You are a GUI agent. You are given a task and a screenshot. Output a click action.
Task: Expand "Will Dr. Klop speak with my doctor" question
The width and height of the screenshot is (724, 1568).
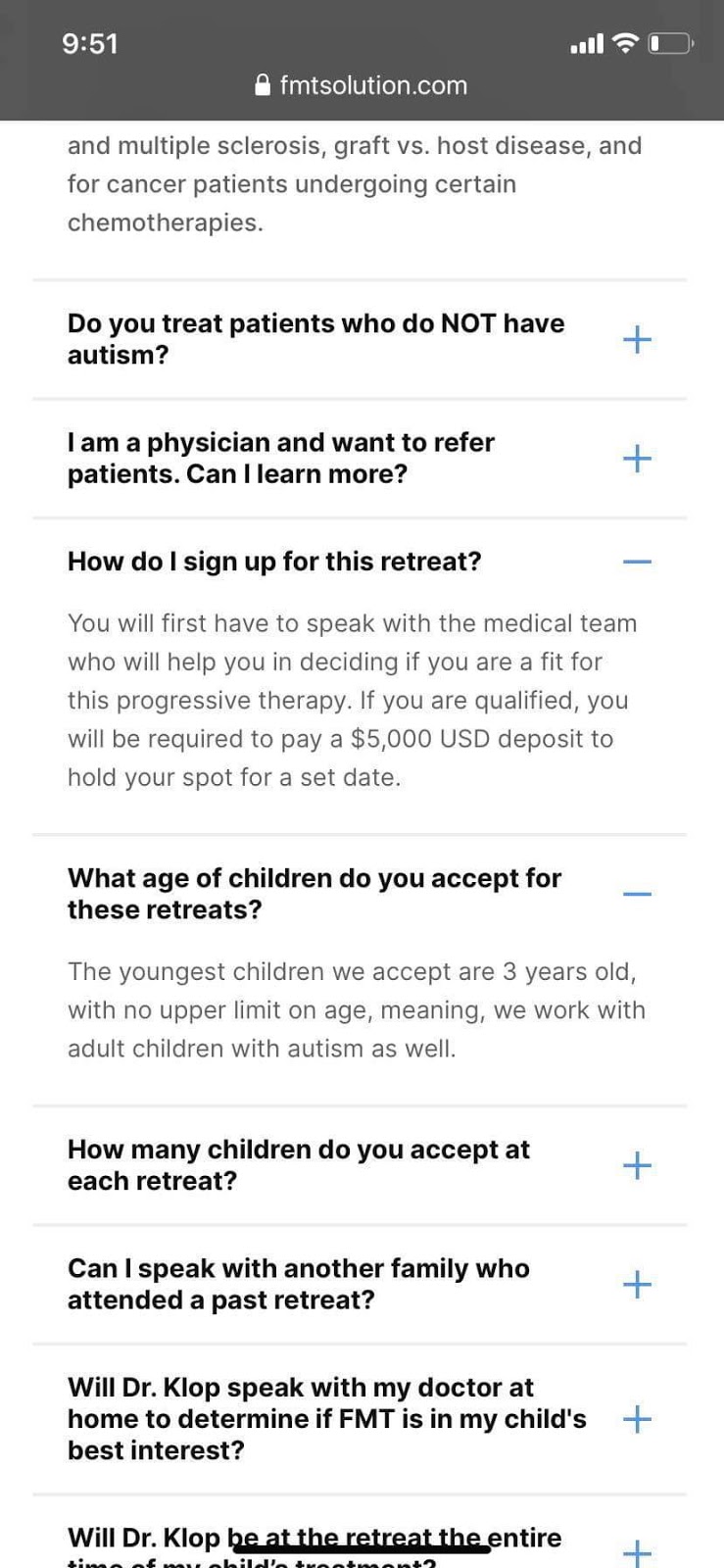coord(637,1418)
